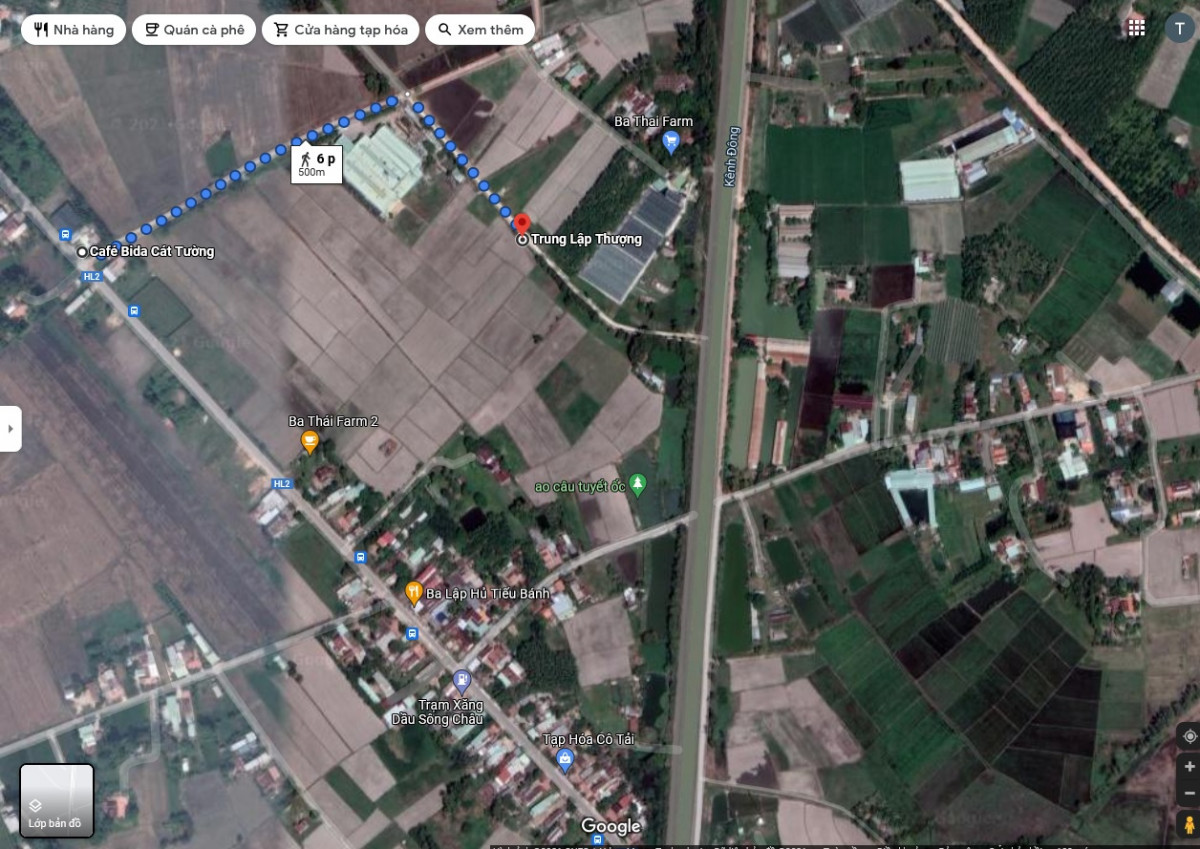
Task: Tap Ba Lập Hủ Tiếu Bánh marker
Action: tap(414, 593)
